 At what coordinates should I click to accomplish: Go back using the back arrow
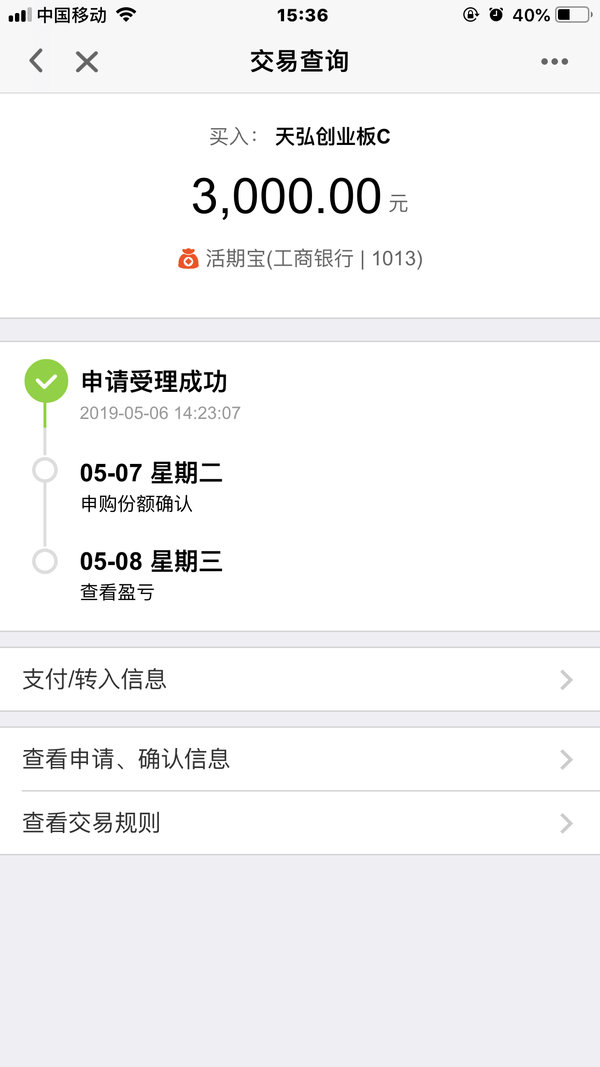pyautogui.click(x=37, y=61)
